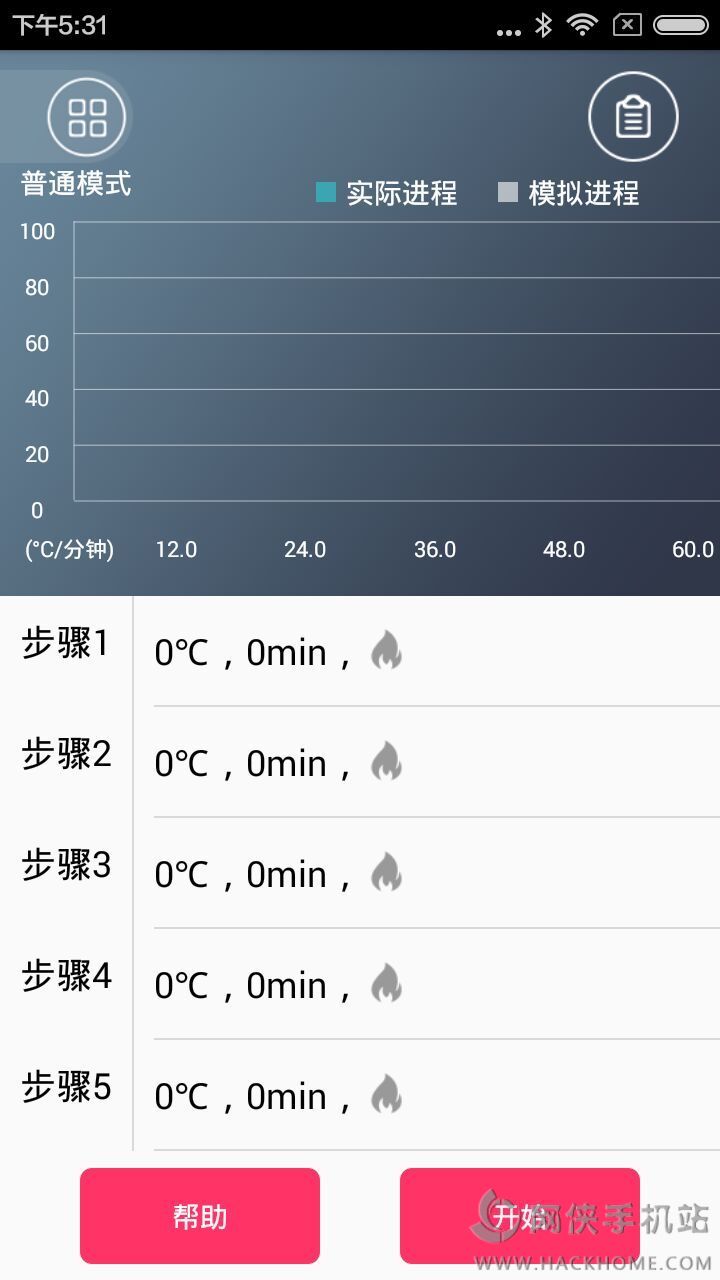Tap the 帮助 button
This screenshot has height=1280, width=720.
(200, 1216)
